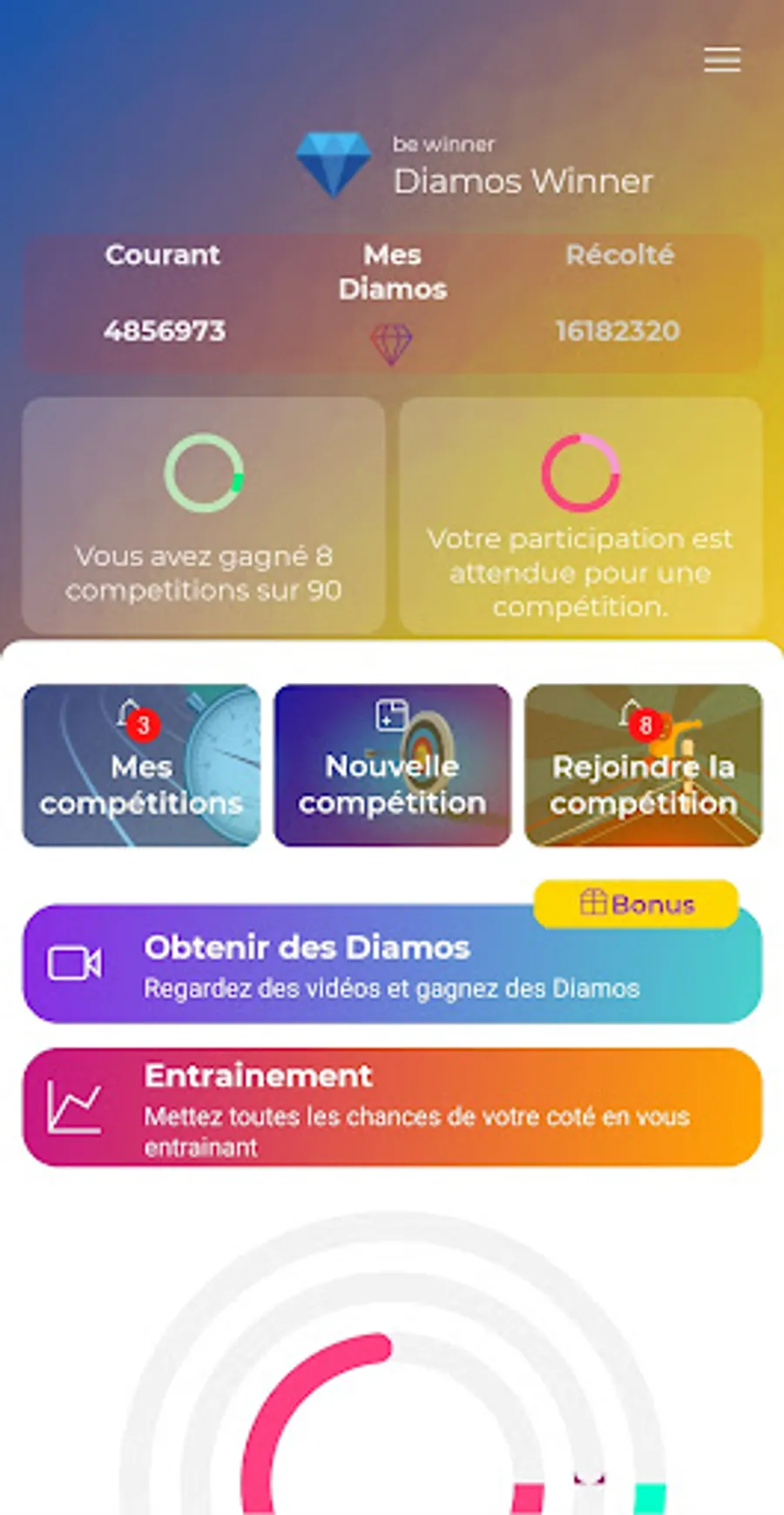This screenshot has width=784, height=1515.
Task: Open the pending participation card
Action: (x=580, y=516)
